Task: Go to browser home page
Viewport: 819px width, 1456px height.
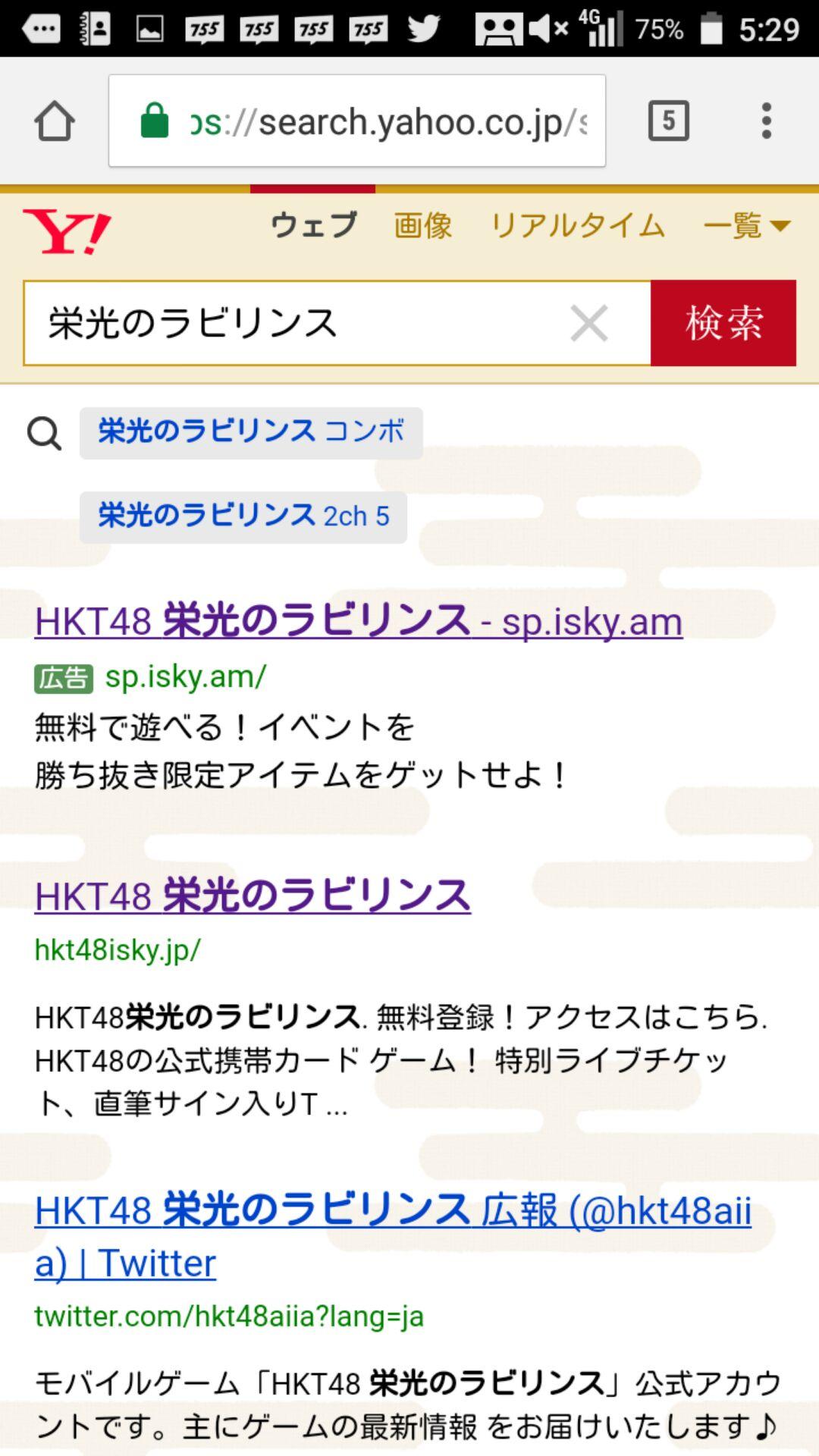Action: 55,121
